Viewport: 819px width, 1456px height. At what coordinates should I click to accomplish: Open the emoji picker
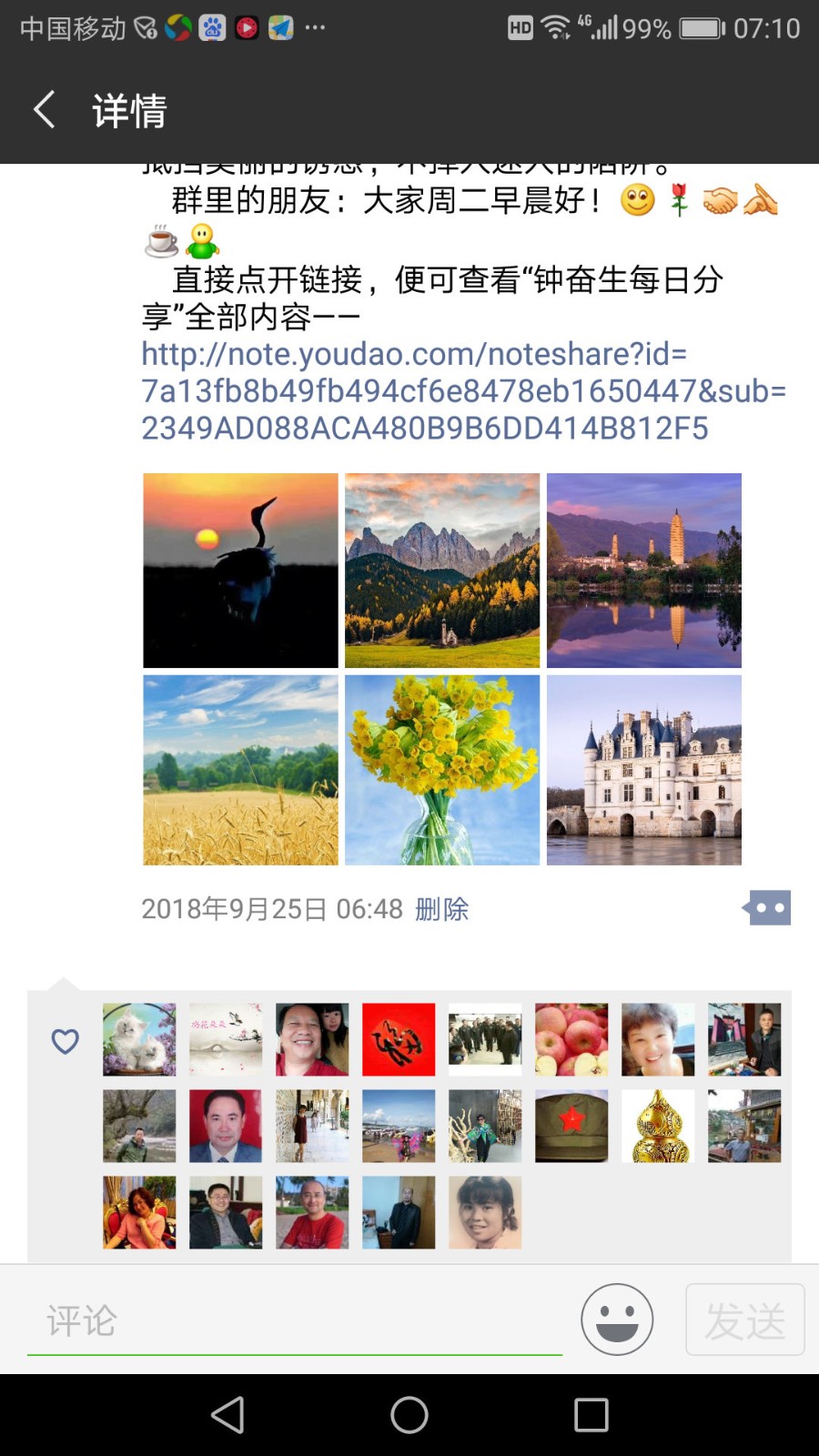point(617,1319)
